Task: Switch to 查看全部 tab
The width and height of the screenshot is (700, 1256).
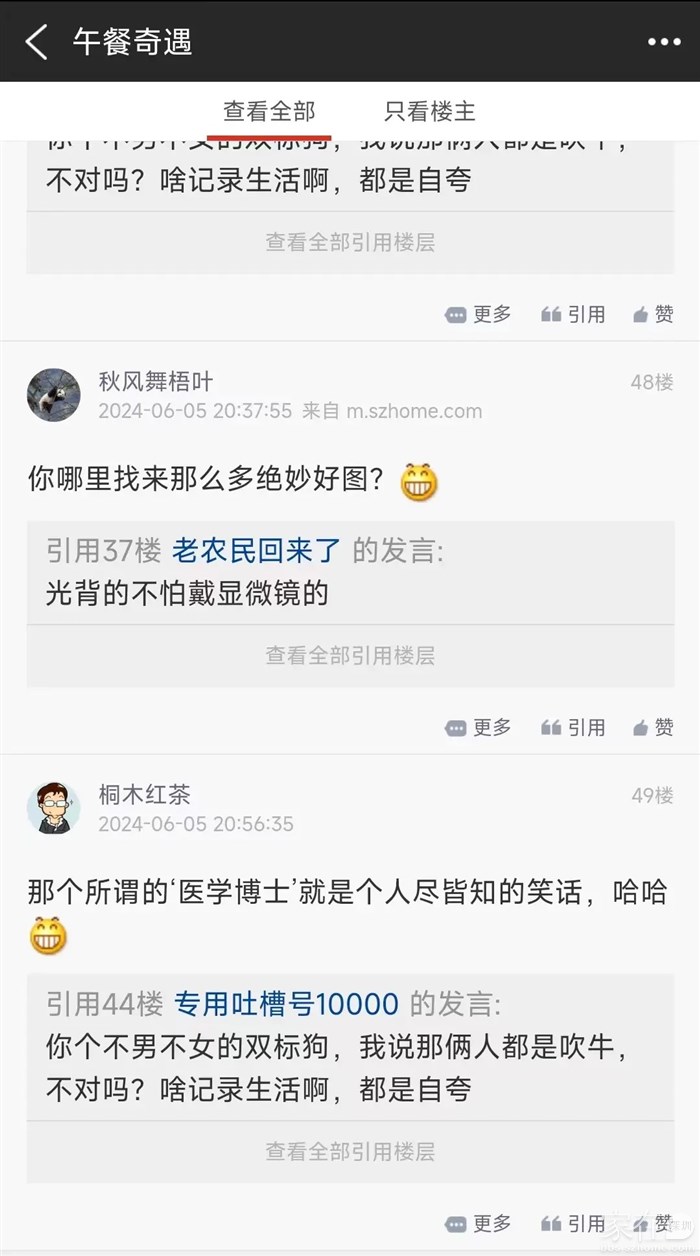Action: pyautogui.click(x=269, y=111)
